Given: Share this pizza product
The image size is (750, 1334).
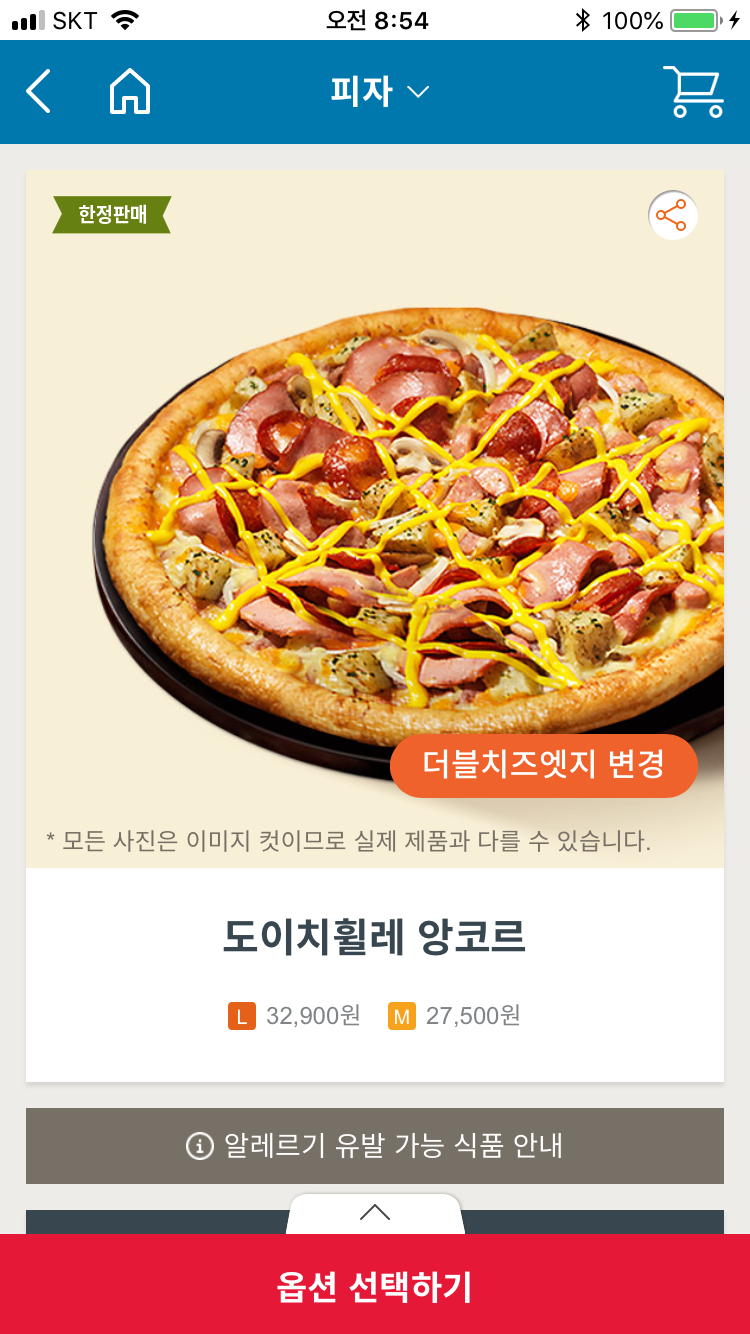Looking at the screenshot, I should click(x=672, y=215).
